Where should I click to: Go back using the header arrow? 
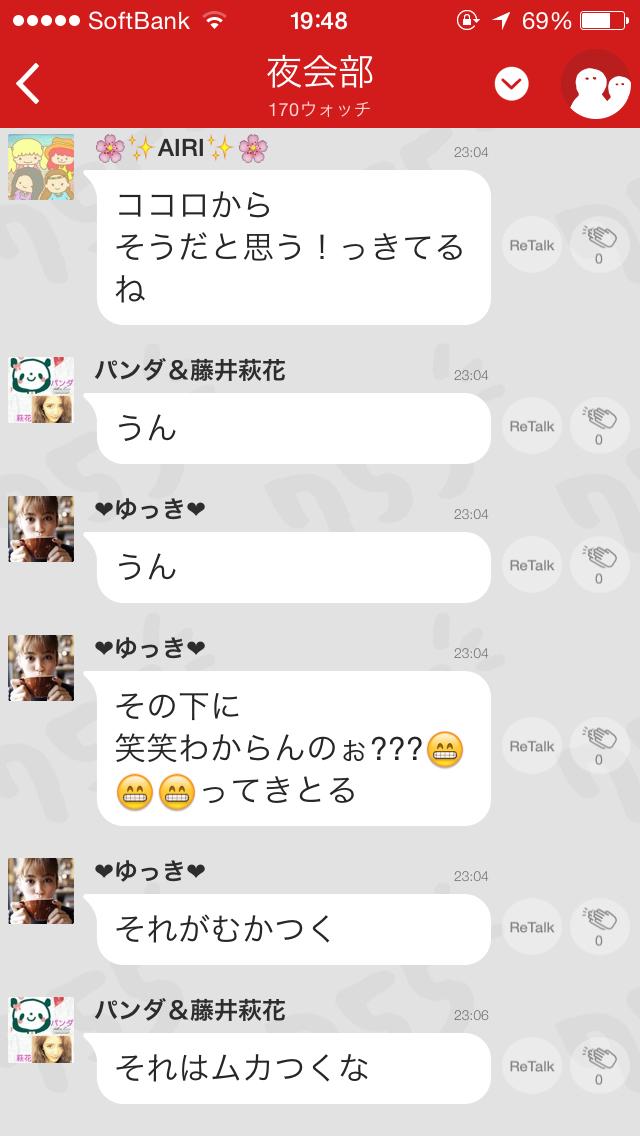pyautogui.click(x=30, y=84)
